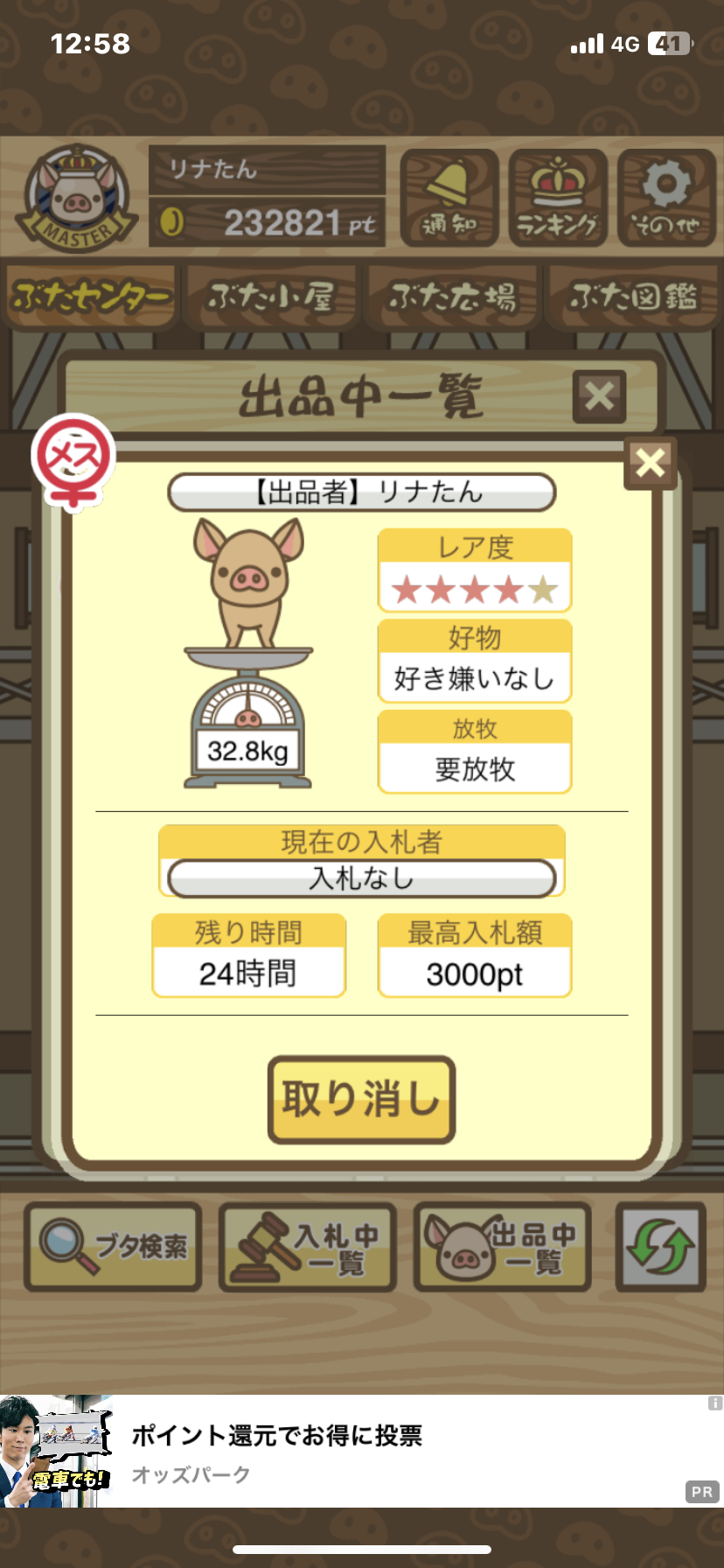Switch to the ぶた図鑑 tab
Image resolution: width=724 pixels, height=1568 pixels.
tap(633, 297)
